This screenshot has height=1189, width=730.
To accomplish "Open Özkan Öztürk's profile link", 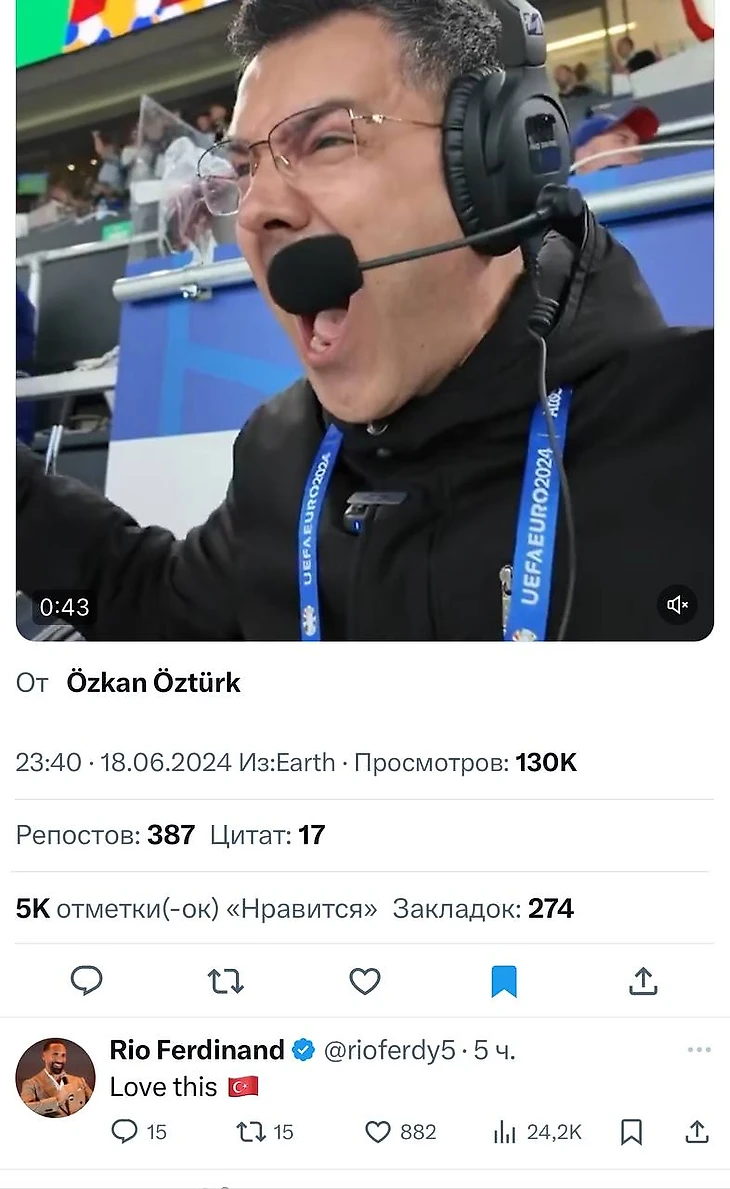I will (x=153, y=683).
